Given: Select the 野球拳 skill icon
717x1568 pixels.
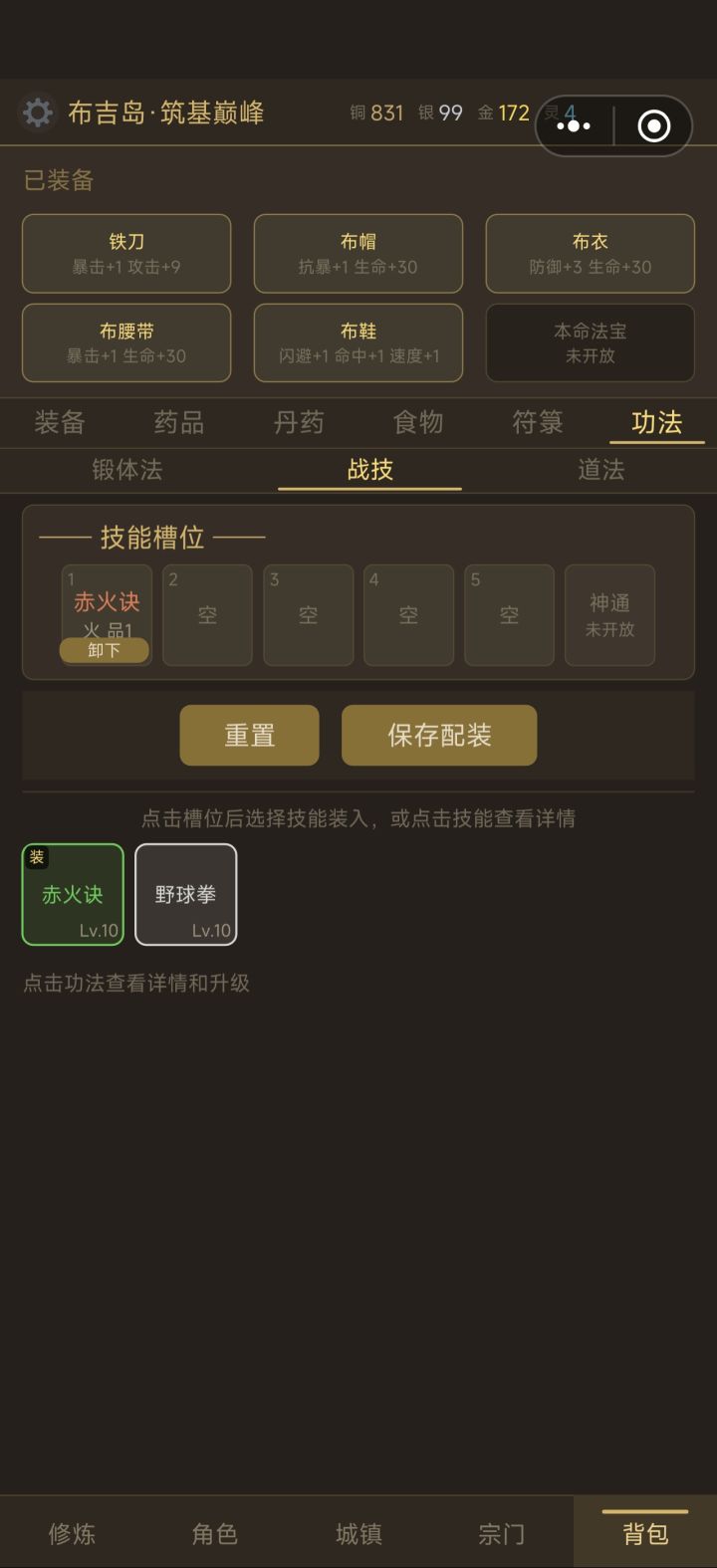Looking at the screenshot, I should coord(186,893).
